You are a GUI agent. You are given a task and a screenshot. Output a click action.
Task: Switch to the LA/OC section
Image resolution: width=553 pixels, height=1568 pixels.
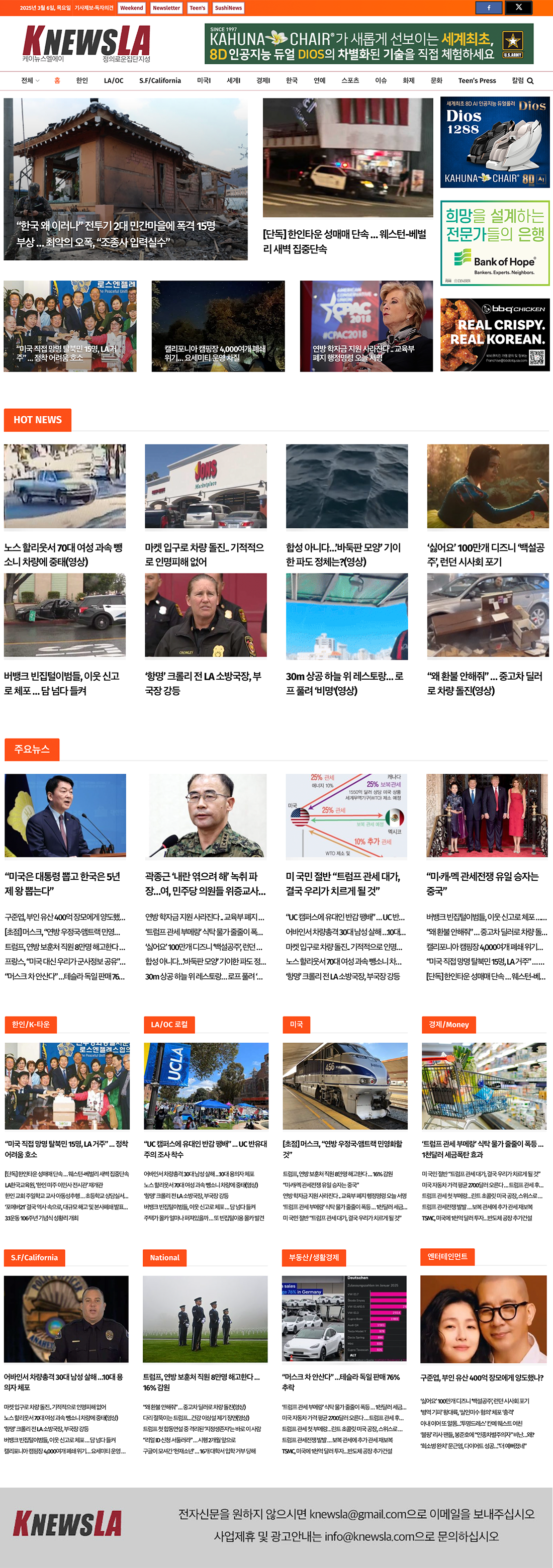[113, 81]
